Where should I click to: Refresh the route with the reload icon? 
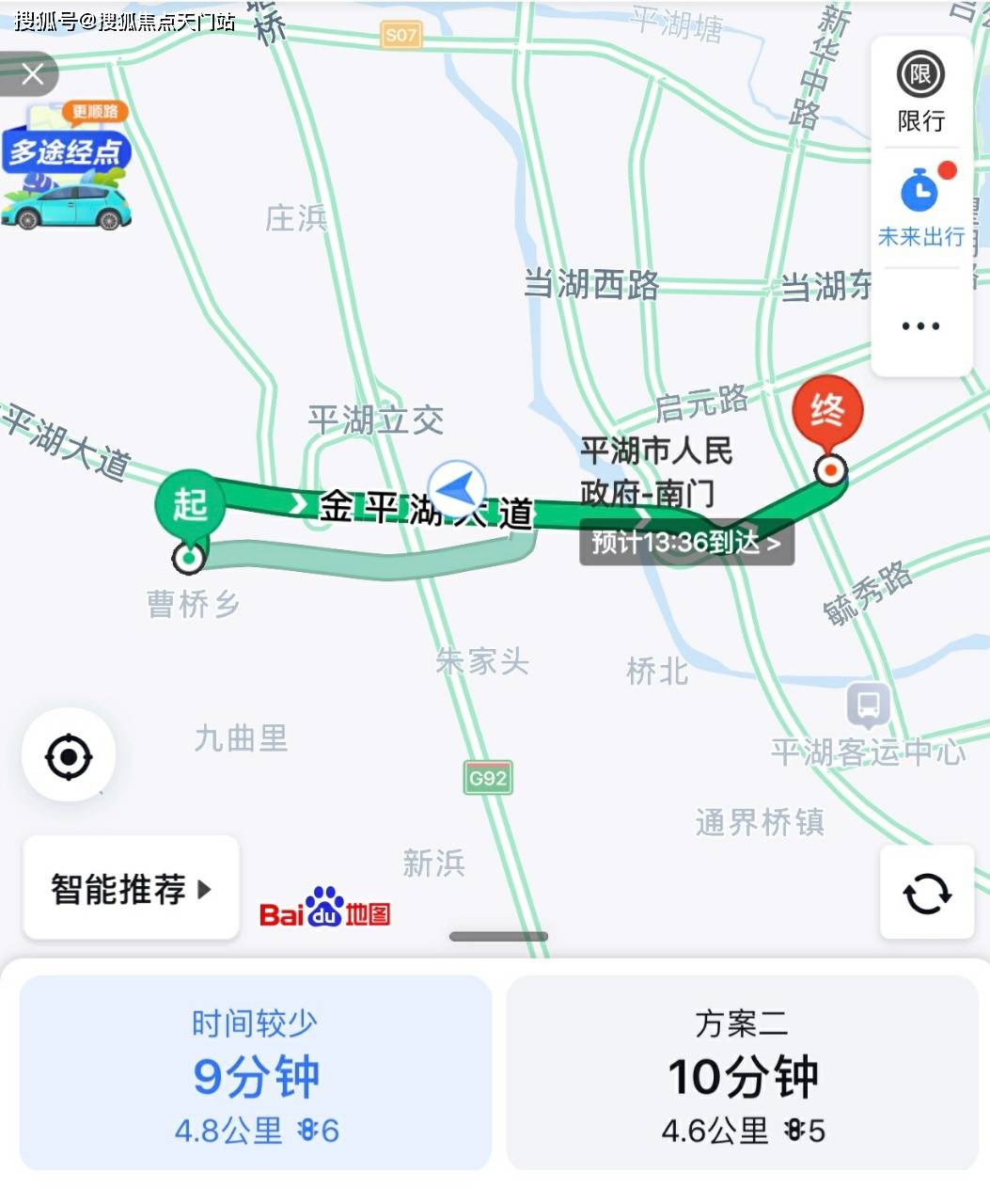click(927, 893)
